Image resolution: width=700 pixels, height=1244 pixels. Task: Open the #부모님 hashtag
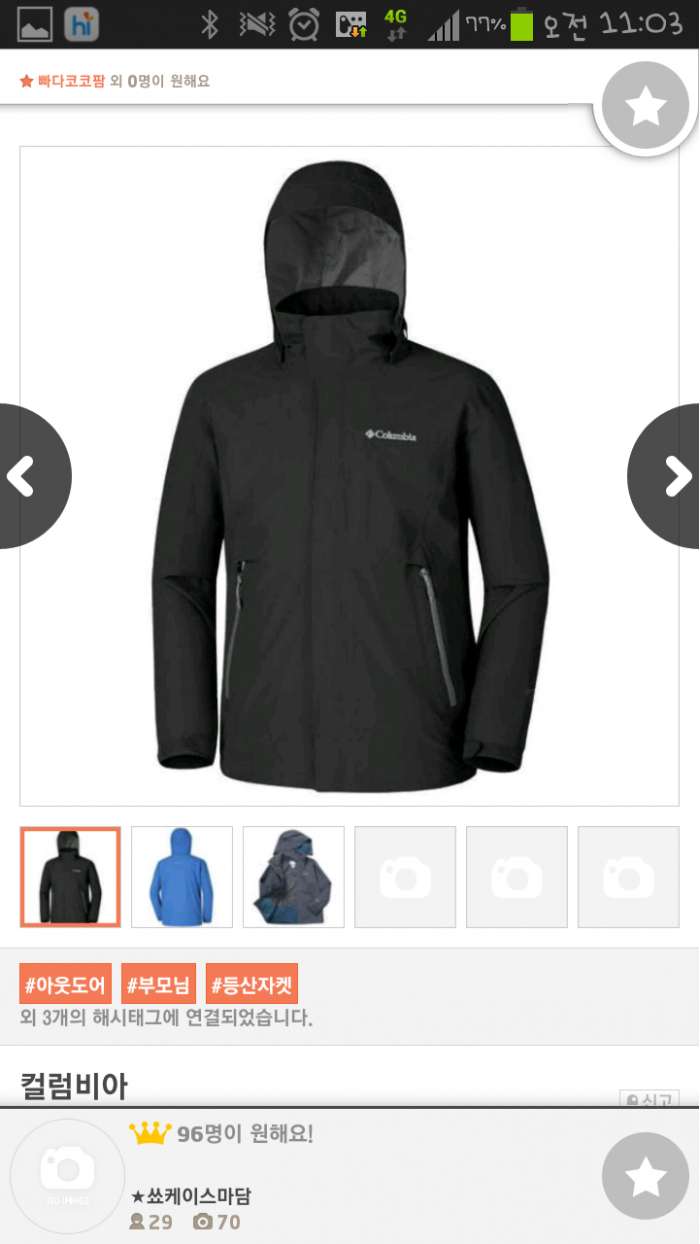click(x=158, y=985)
